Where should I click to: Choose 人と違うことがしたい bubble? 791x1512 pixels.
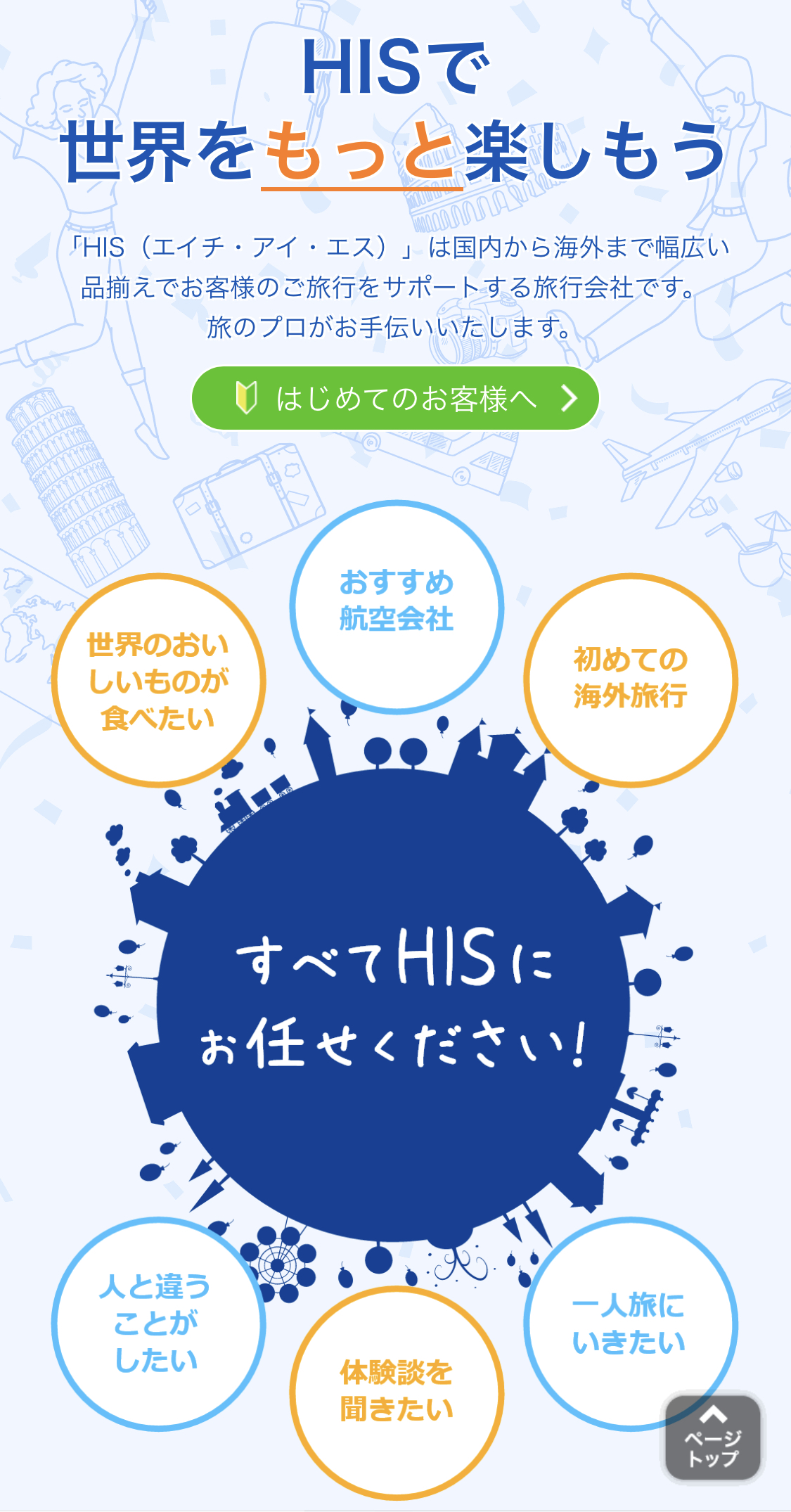click(x=158, y=1324)
